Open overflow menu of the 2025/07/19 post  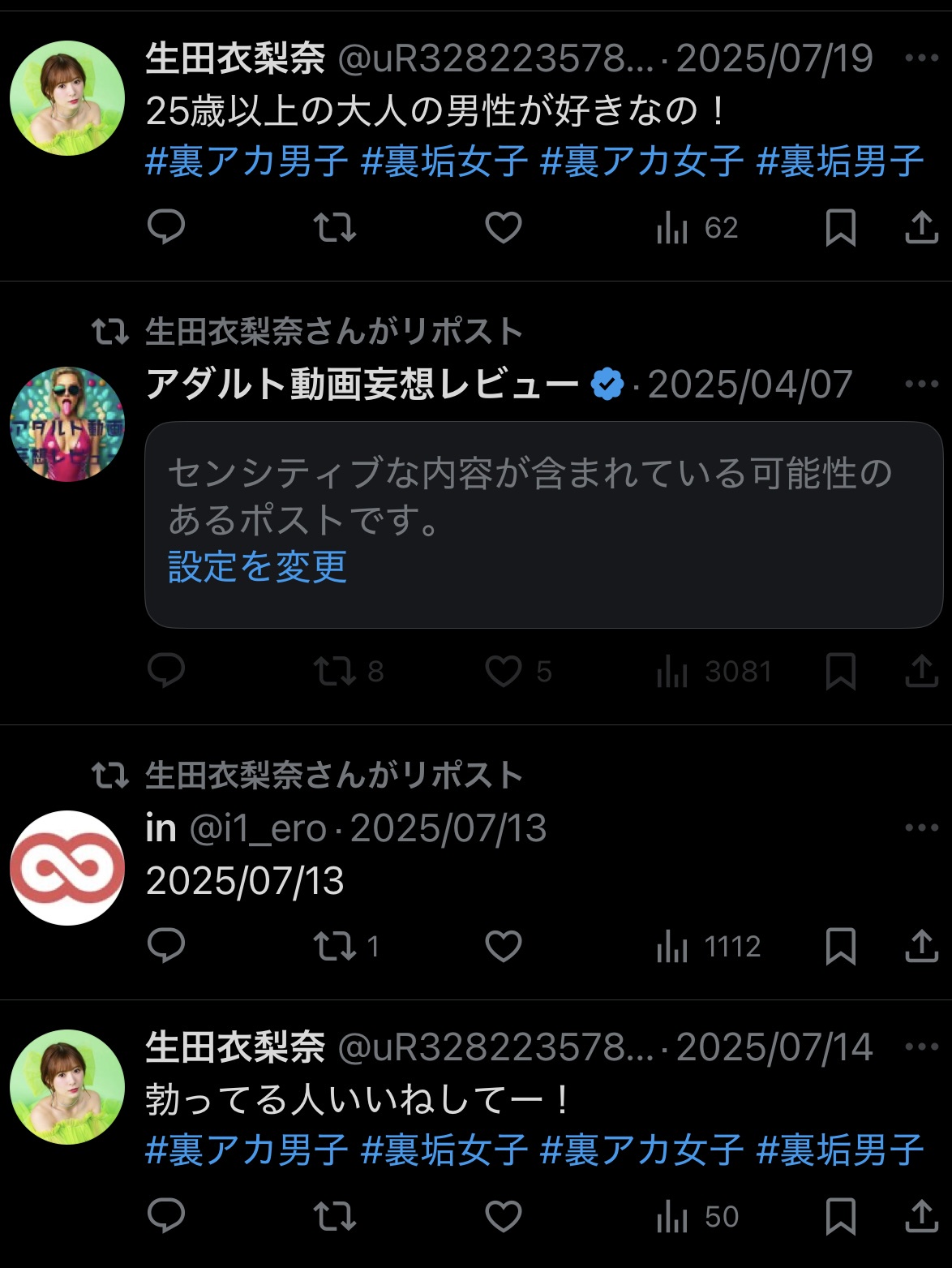tap(921, 58)
